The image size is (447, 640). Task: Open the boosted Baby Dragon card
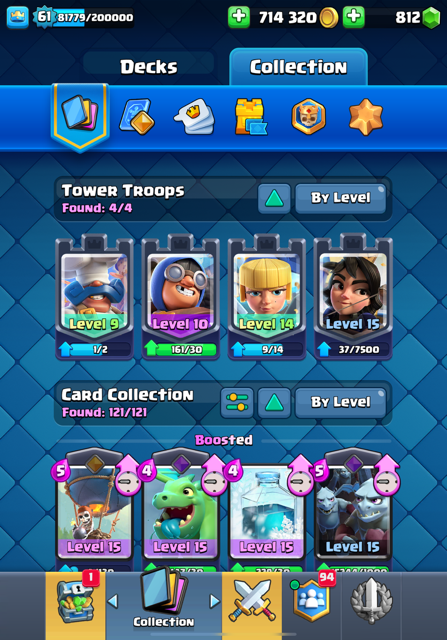181,514
